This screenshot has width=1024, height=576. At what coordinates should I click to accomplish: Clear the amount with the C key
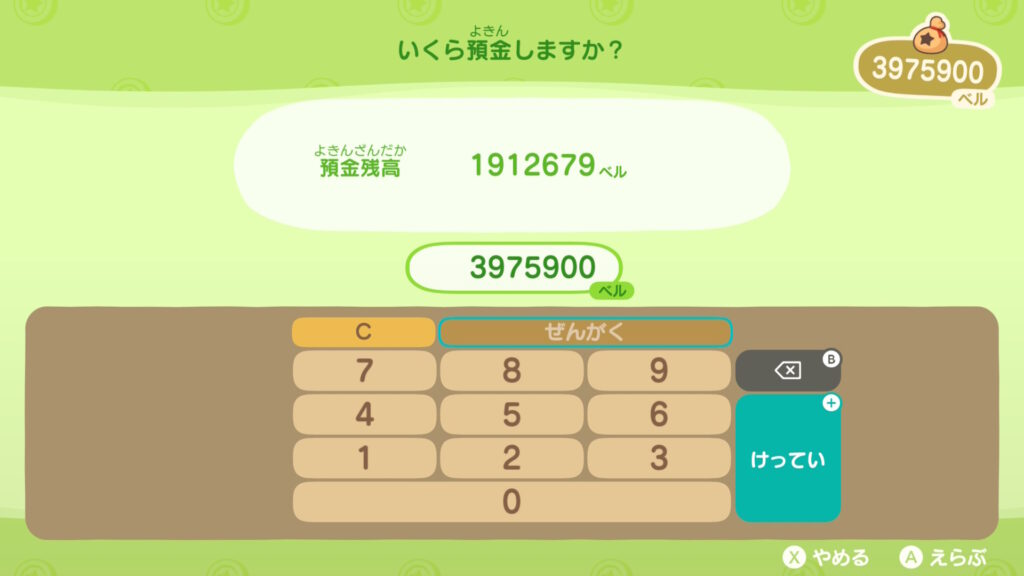(x=364, y=333)
